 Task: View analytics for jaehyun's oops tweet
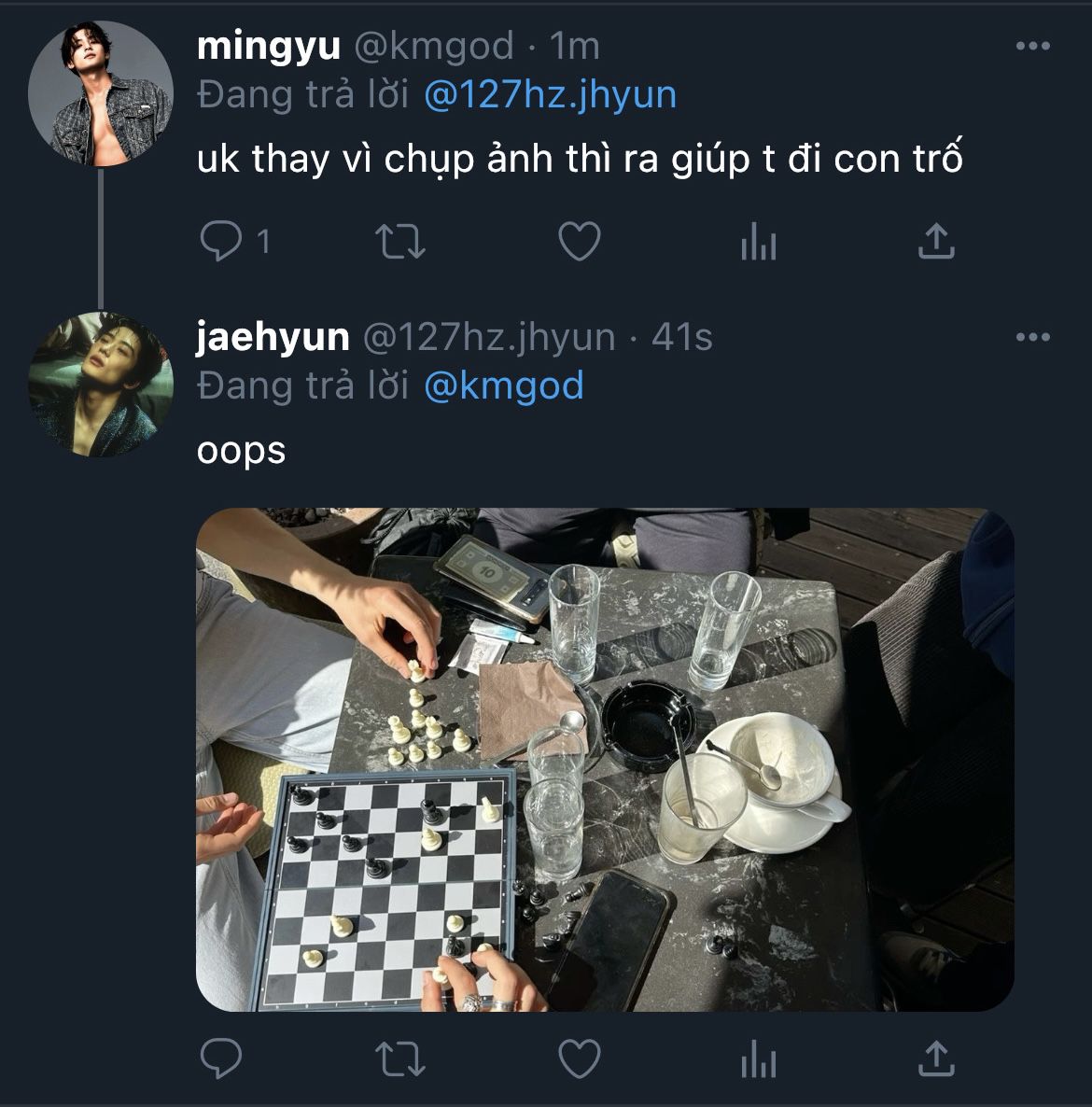[x=758, y=1058]
